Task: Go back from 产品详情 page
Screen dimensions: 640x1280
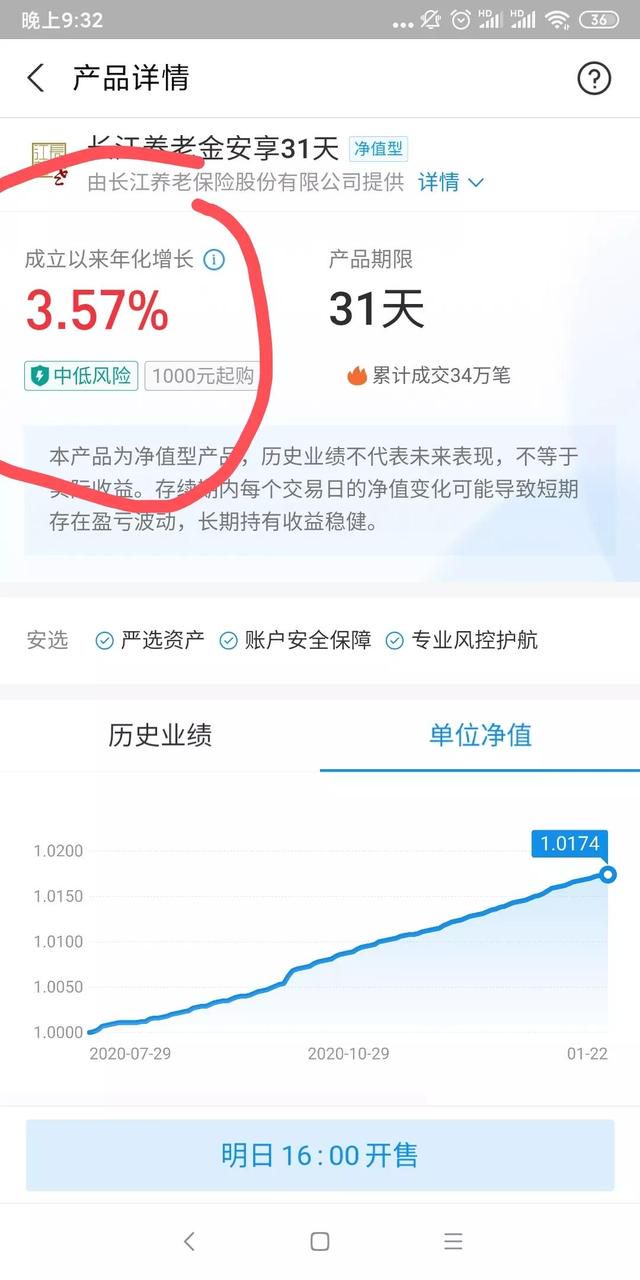Action: click(x=36, y=79)
